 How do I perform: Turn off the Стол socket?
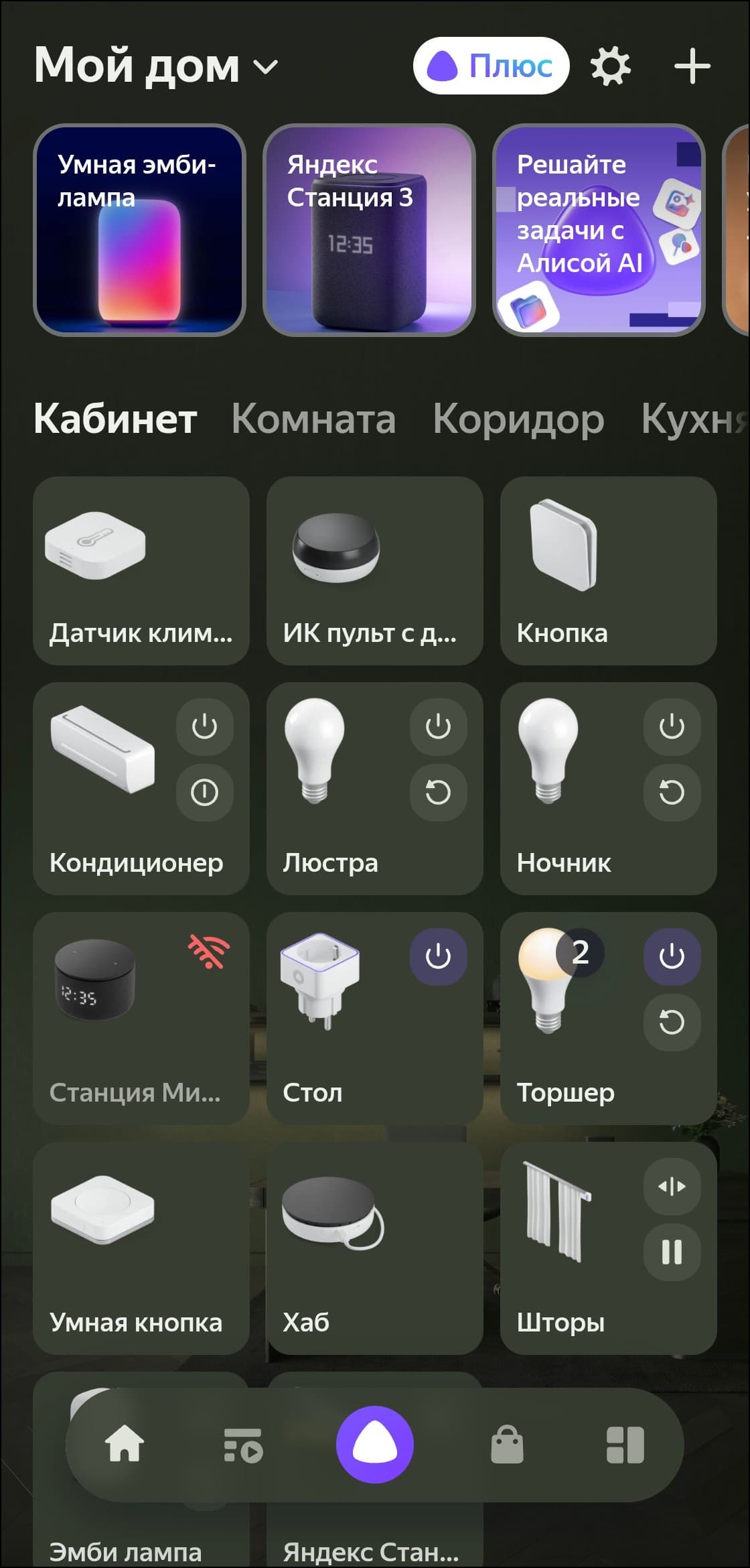click(438, 957)
